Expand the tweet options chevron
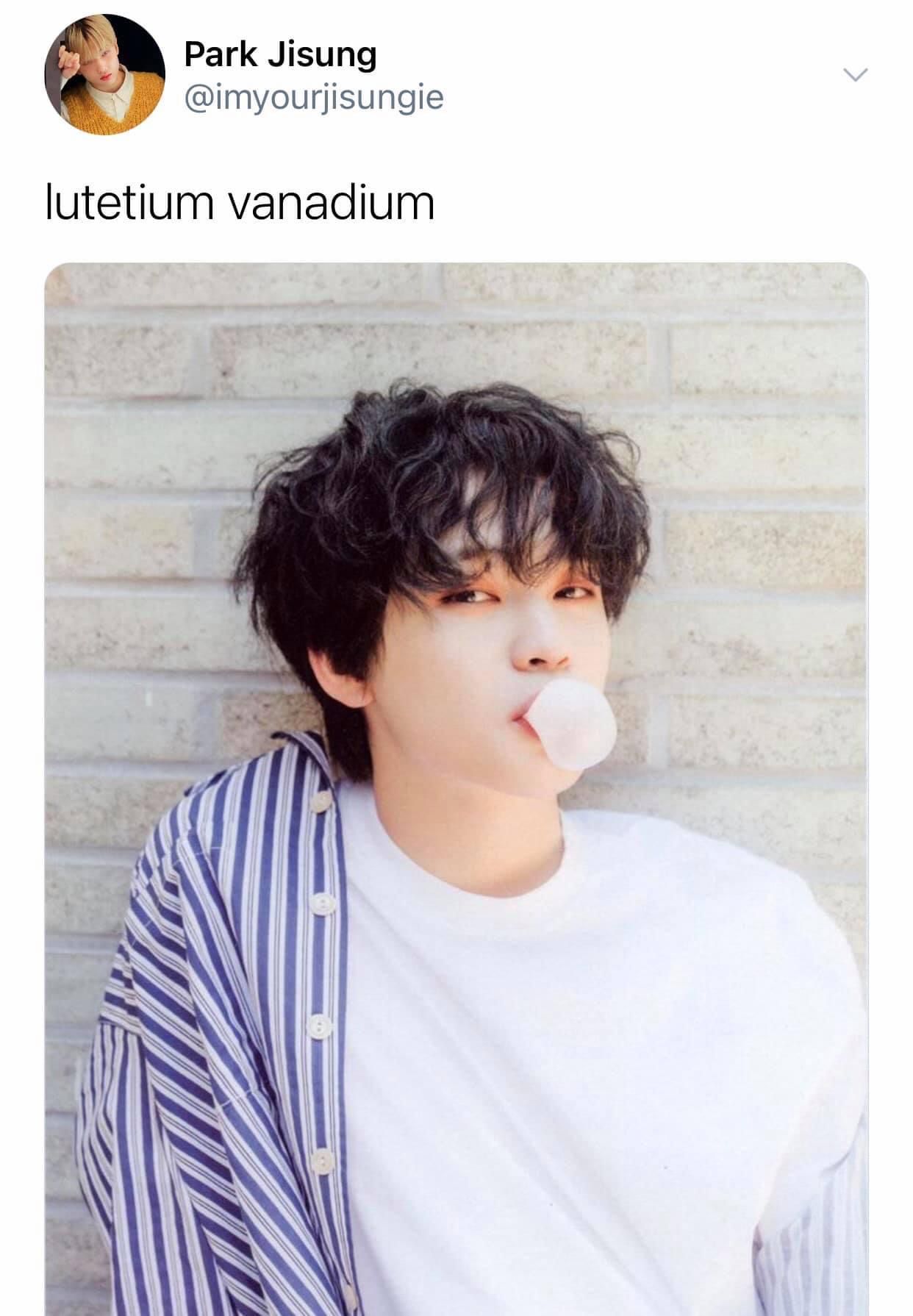 pyautogui.click(x=855, y=75)
